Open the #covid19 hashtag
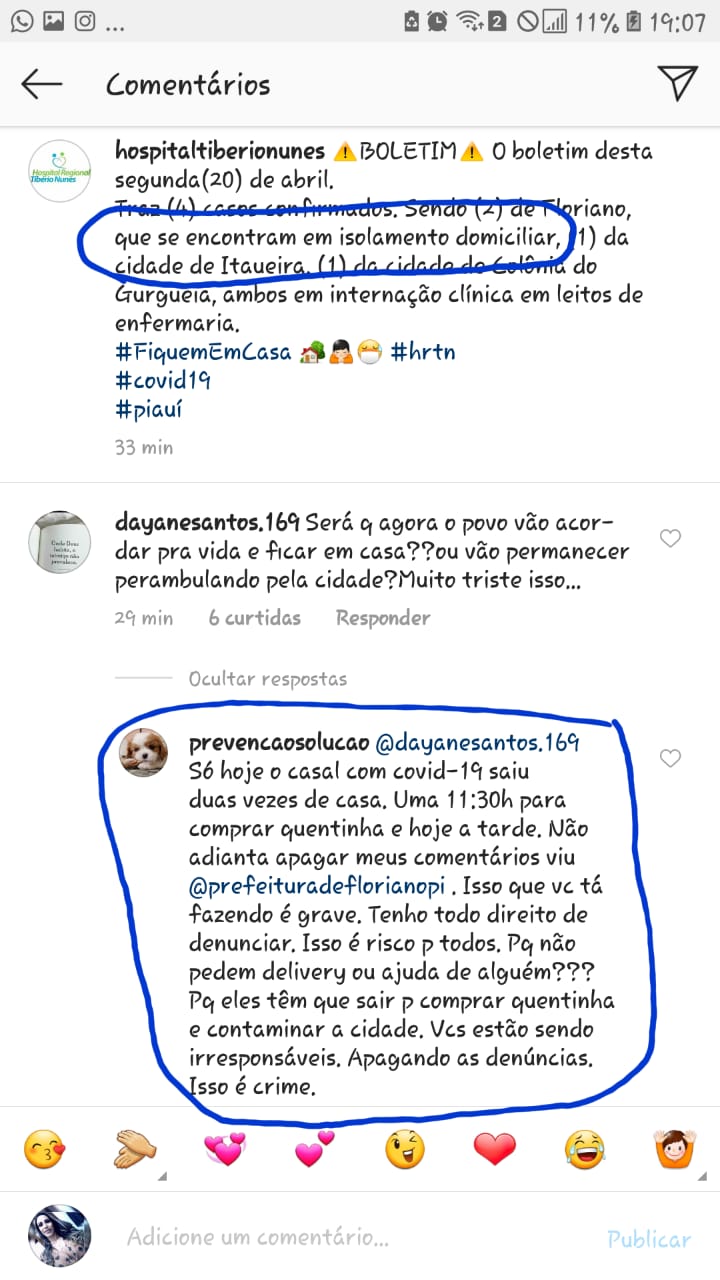The height and width of the screenshot is (1280, 720). [x=163, y=381]
